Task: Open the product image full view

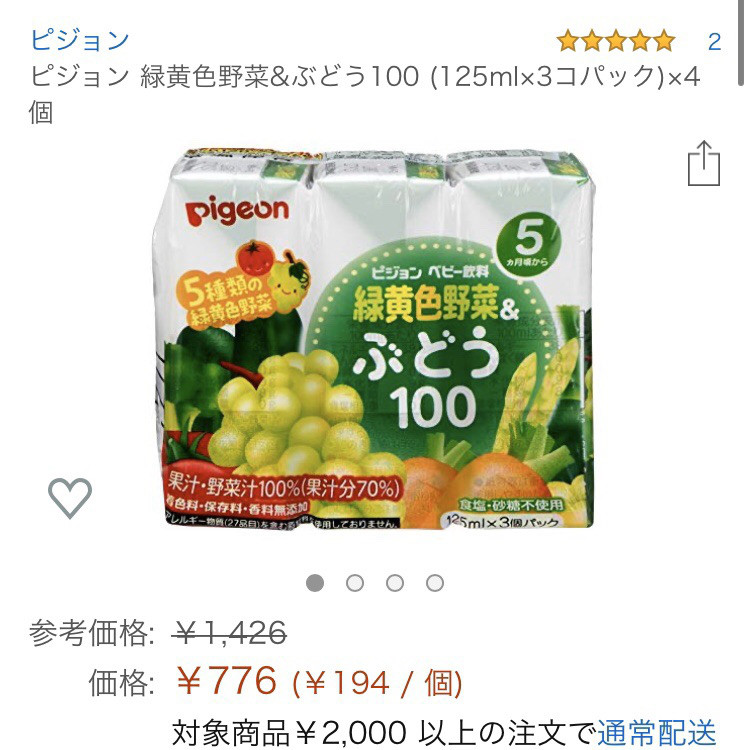Action: [373, 340]
